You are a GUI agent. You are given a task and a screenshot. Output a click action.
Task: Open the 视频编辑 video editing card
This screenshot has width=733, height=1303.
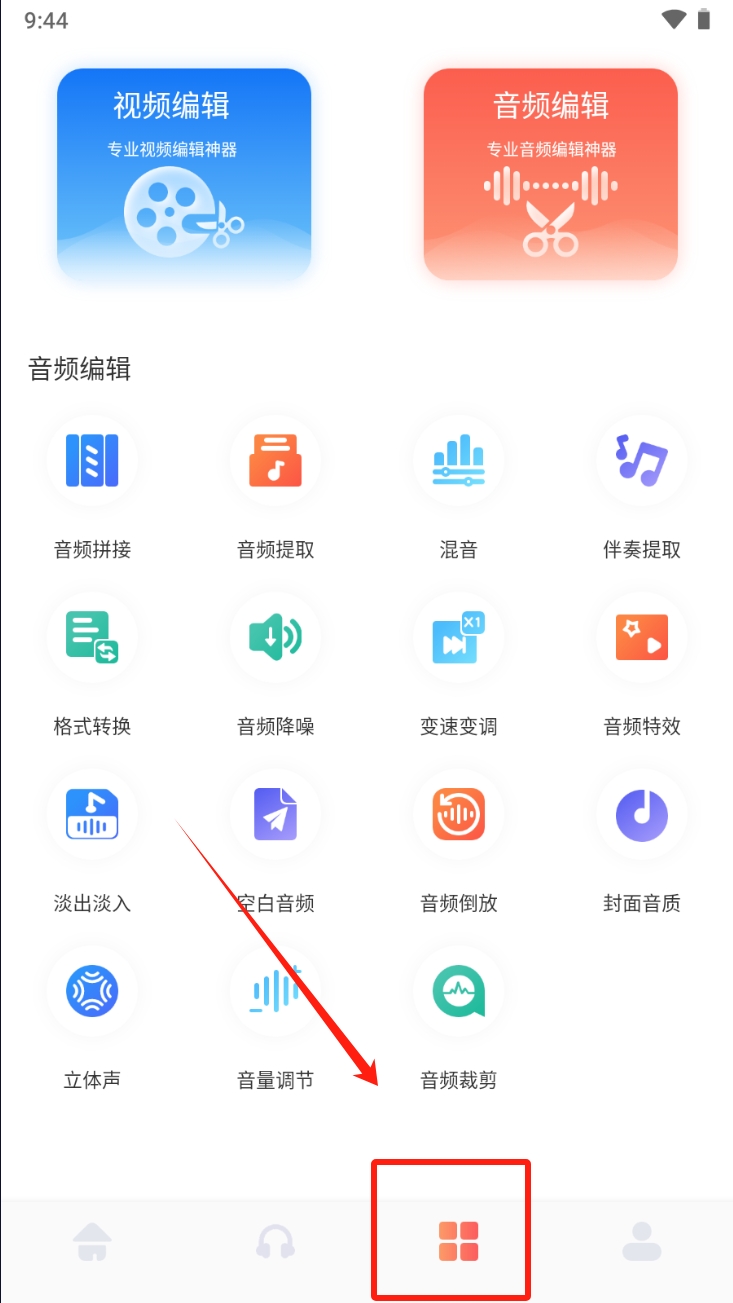tap(184, 173)
